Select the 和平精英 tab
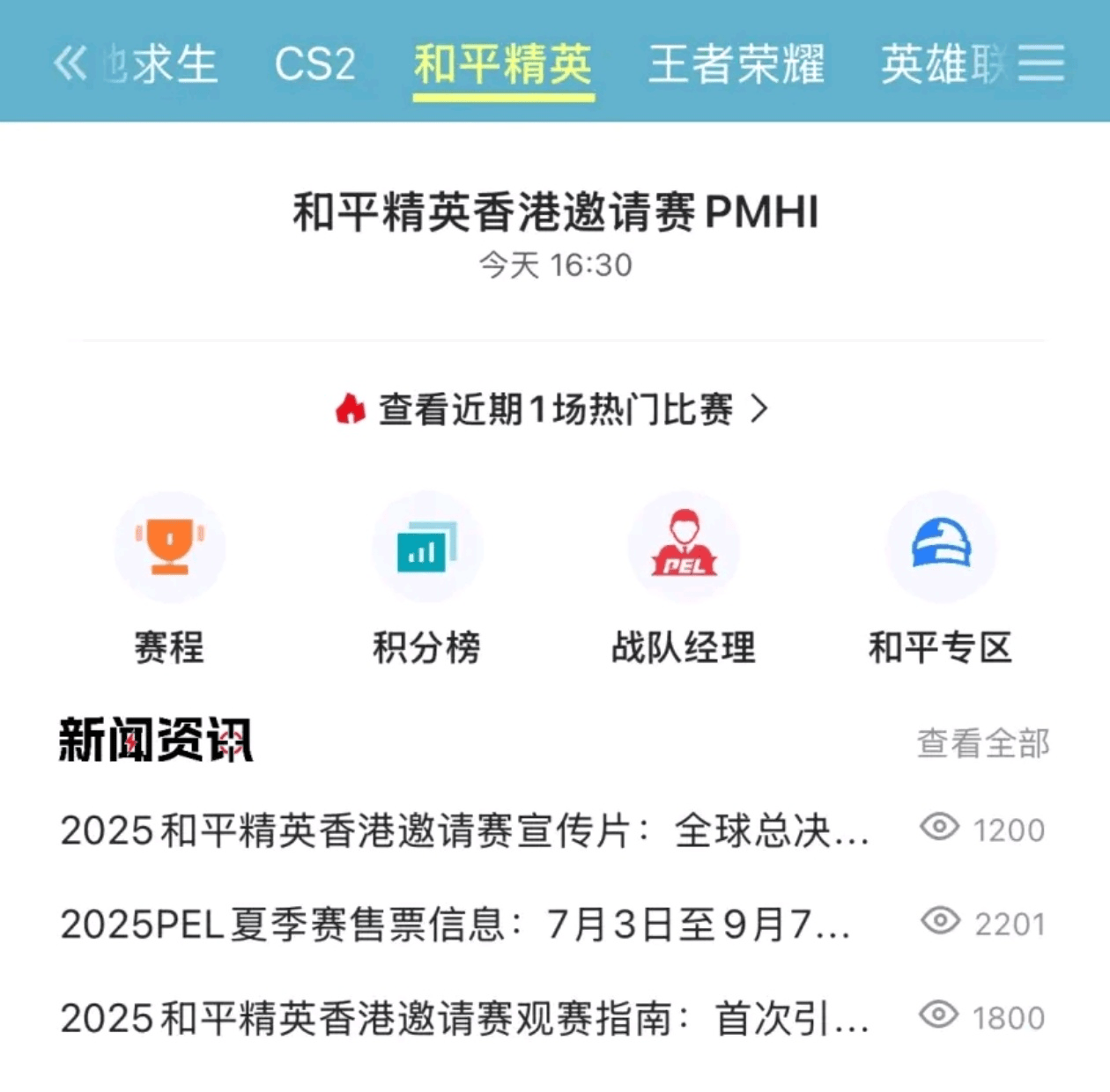1110x1092 pixels. pos(503,63)
